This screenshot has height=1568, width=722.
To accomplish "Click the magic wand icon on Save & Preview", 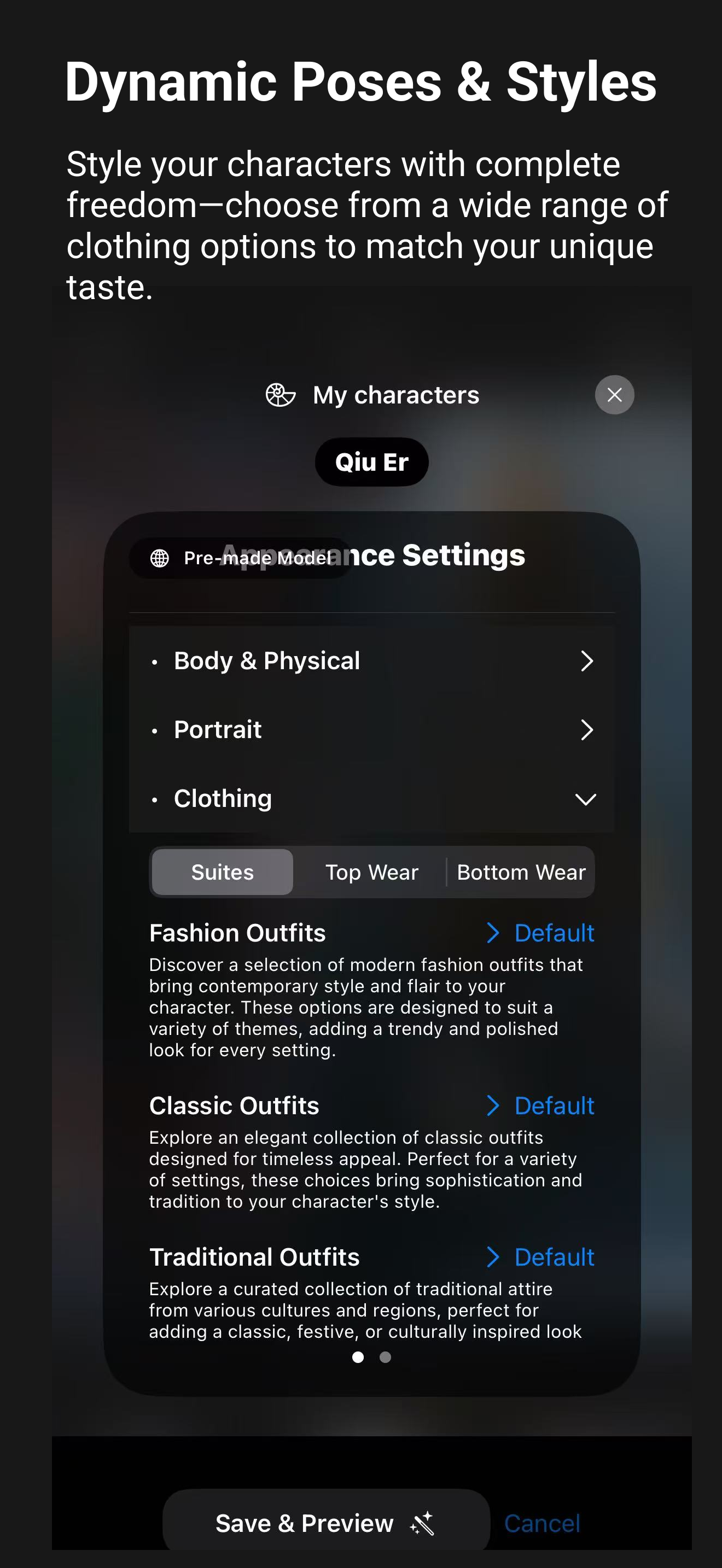I will (x=422, y=1523).
